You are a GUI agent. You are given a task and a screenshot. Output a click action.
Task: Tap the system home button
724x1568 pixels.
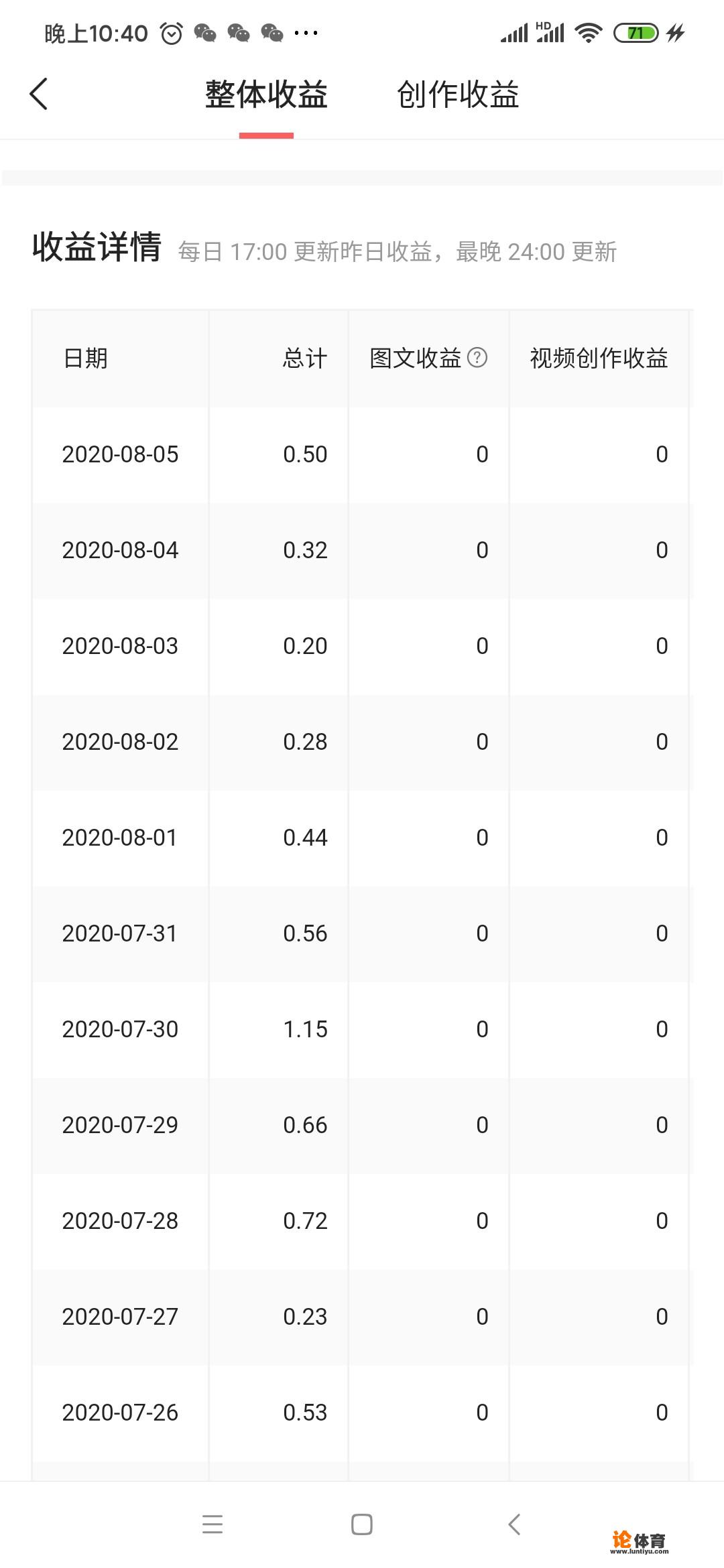click(x=362, y=1524)
